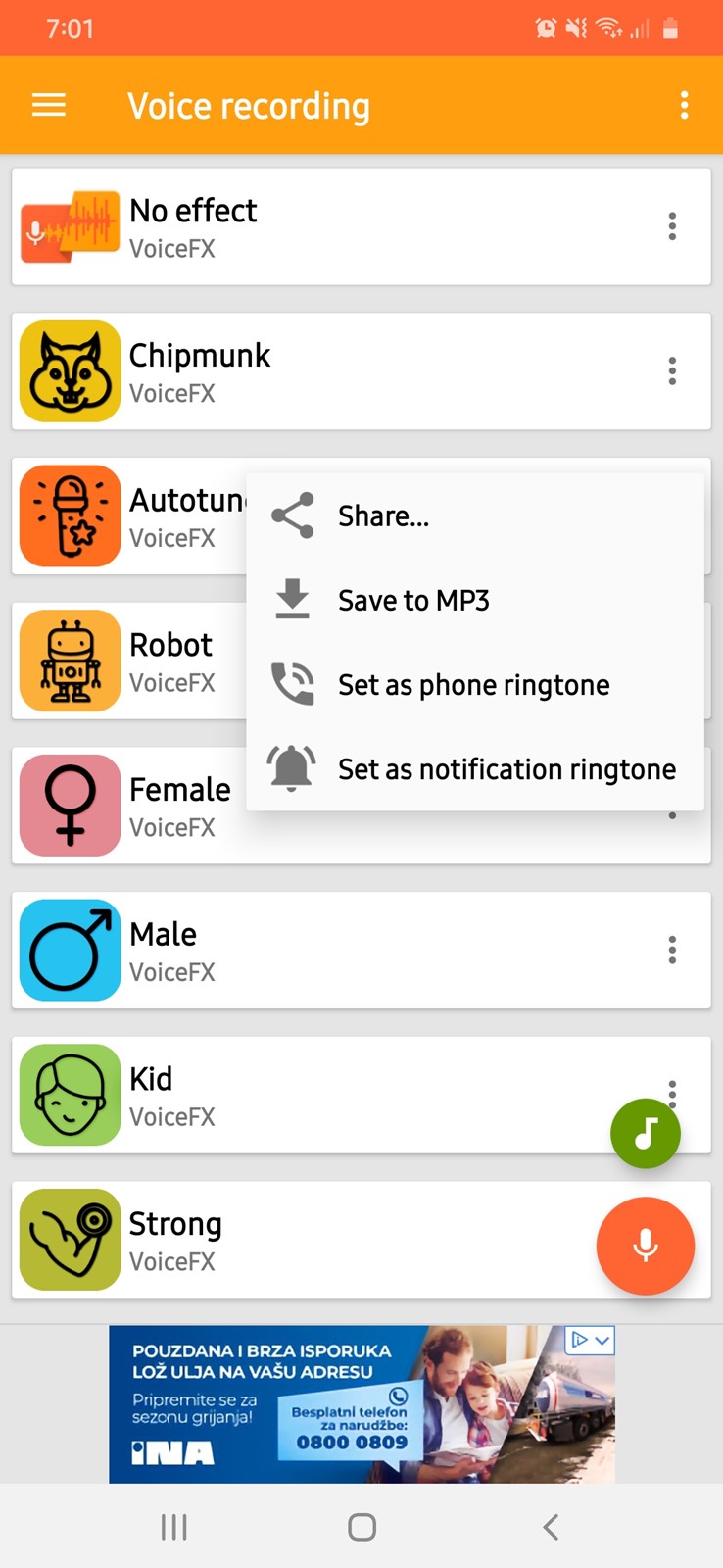This screenshot has width=723, height=1568.
Task: Choose Save to MP3
Action: [475, 600]
